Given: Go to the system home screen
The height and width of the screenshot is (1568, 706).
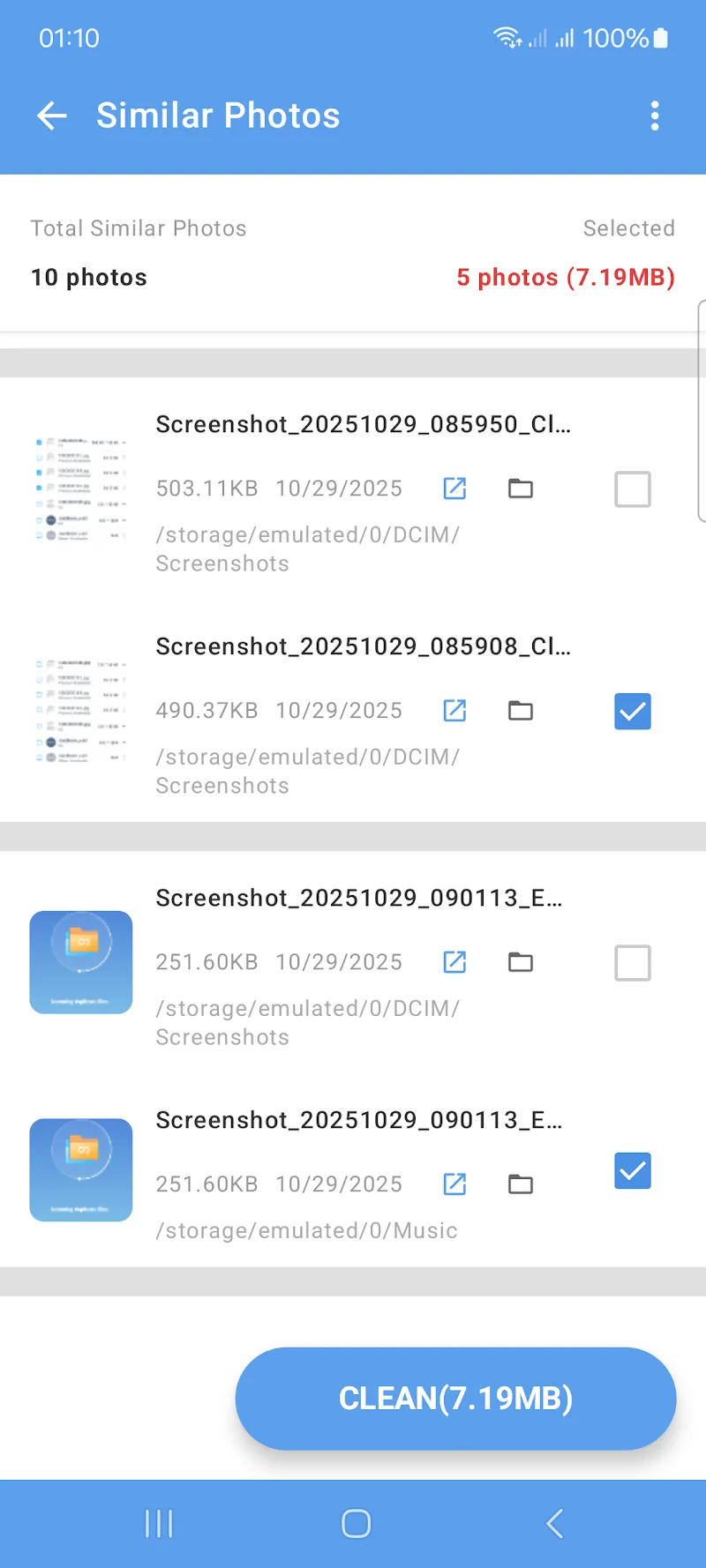Looking at the screenshot, I should 356,1523.
